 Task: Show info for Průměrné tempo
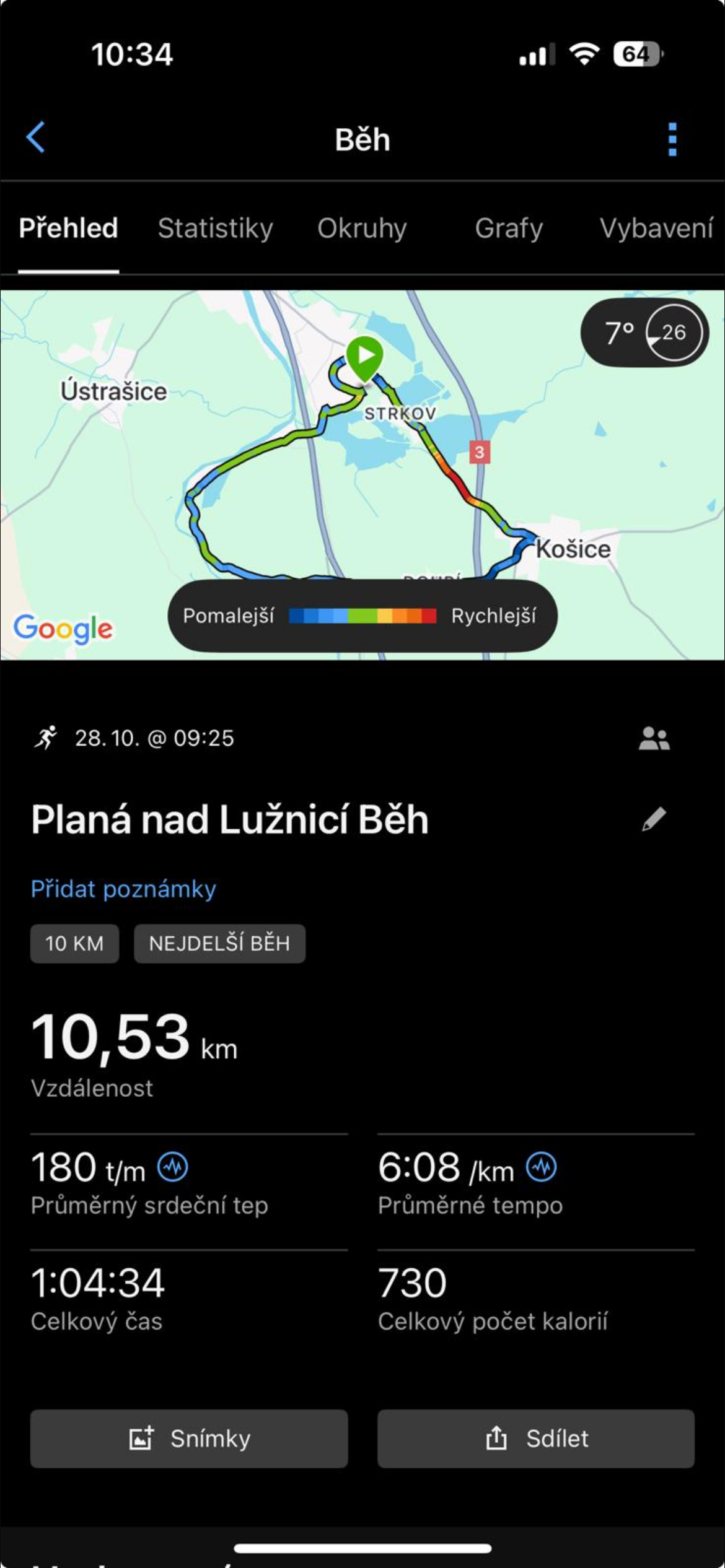[x=542, y=1168]
